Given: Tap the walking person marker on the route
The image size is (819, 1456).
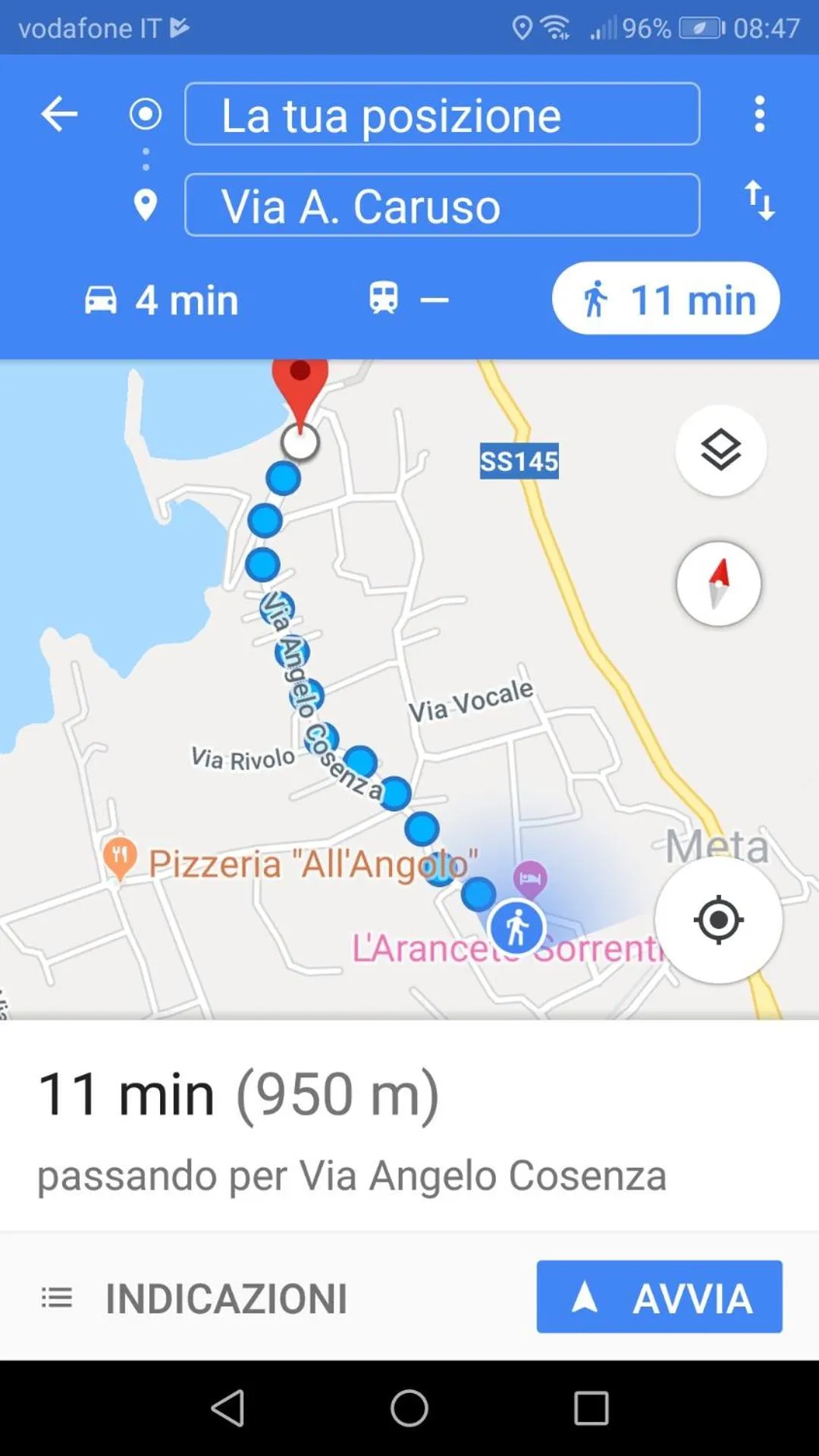Looking at the screenshot, I should click(519, 927).
